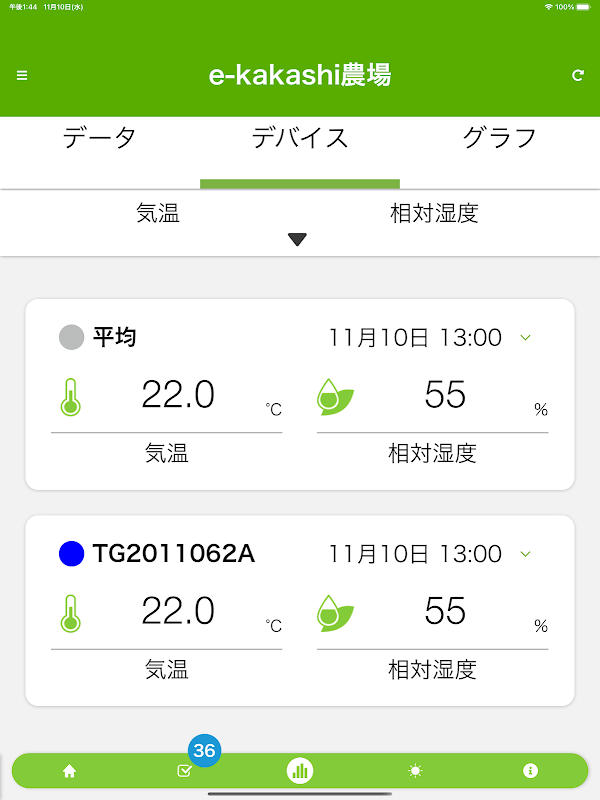
Task: Go to the home tab
Action: coord(69,771)
